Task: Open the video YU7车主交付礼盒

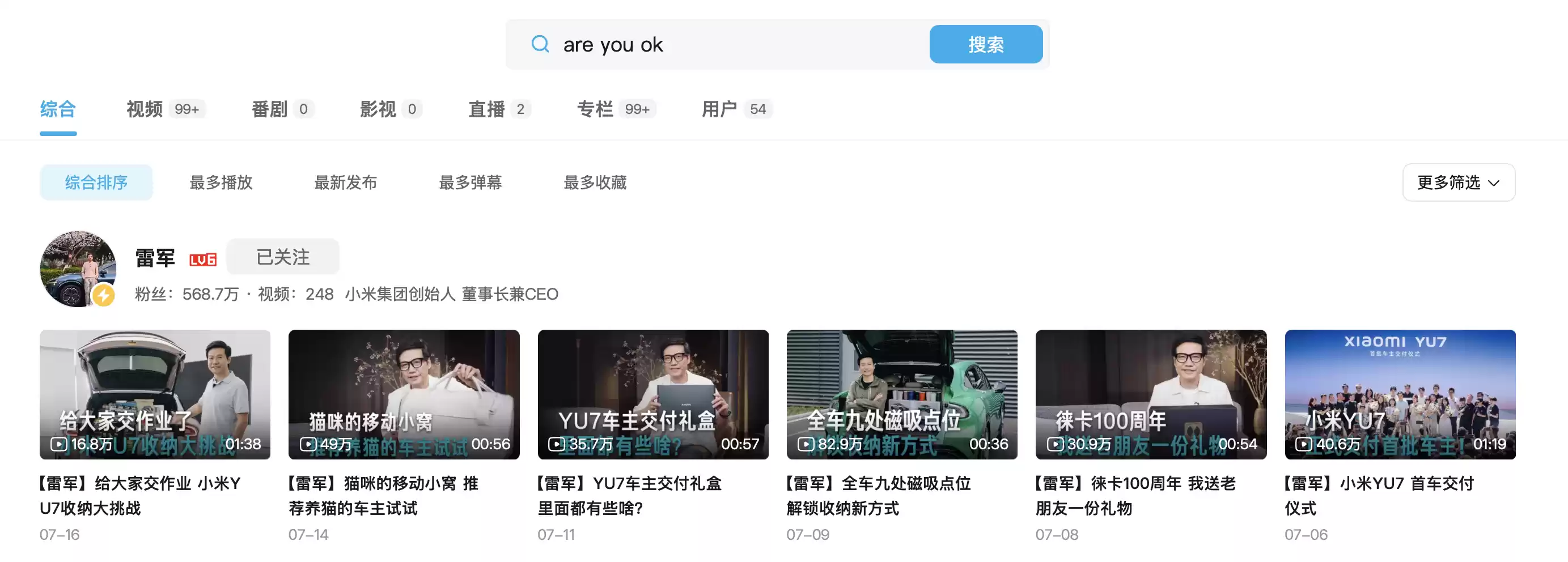Action: click(652, 394)
